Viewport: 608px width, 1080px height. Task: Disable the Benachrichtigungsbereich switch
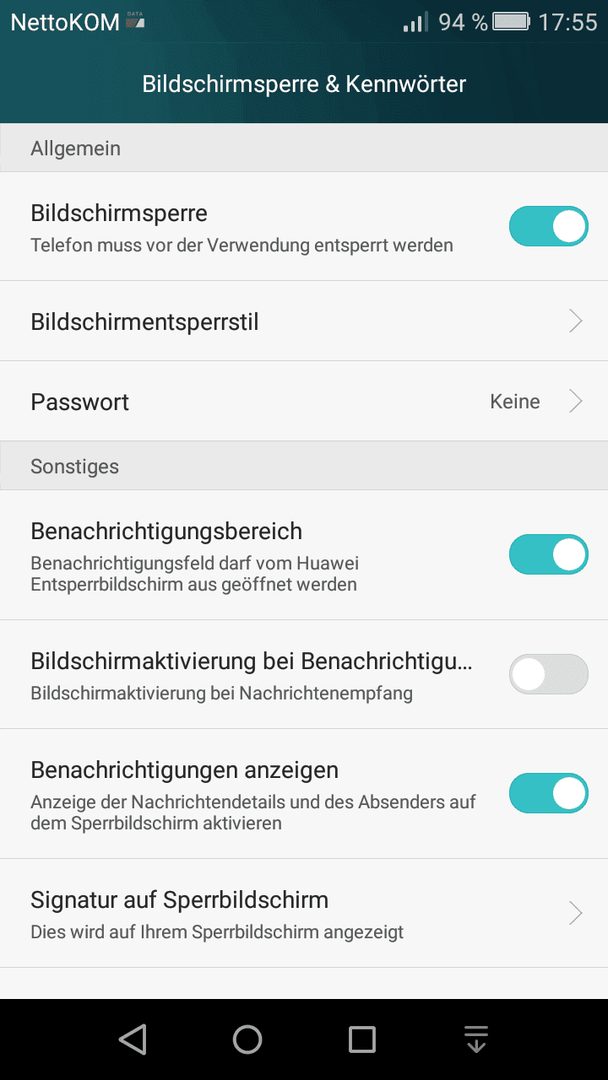point(548,554)
